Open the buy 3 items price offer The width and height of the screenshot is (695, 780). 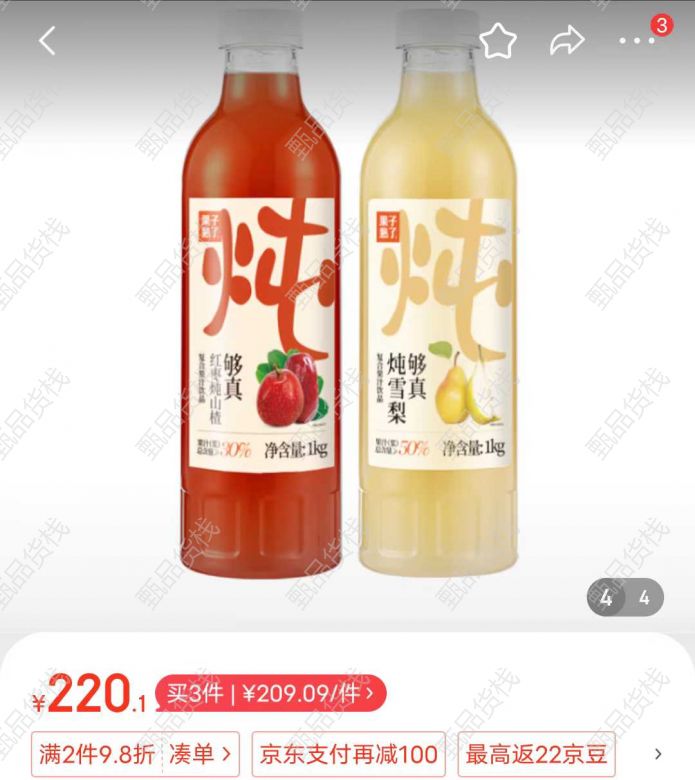pos(270,692)
